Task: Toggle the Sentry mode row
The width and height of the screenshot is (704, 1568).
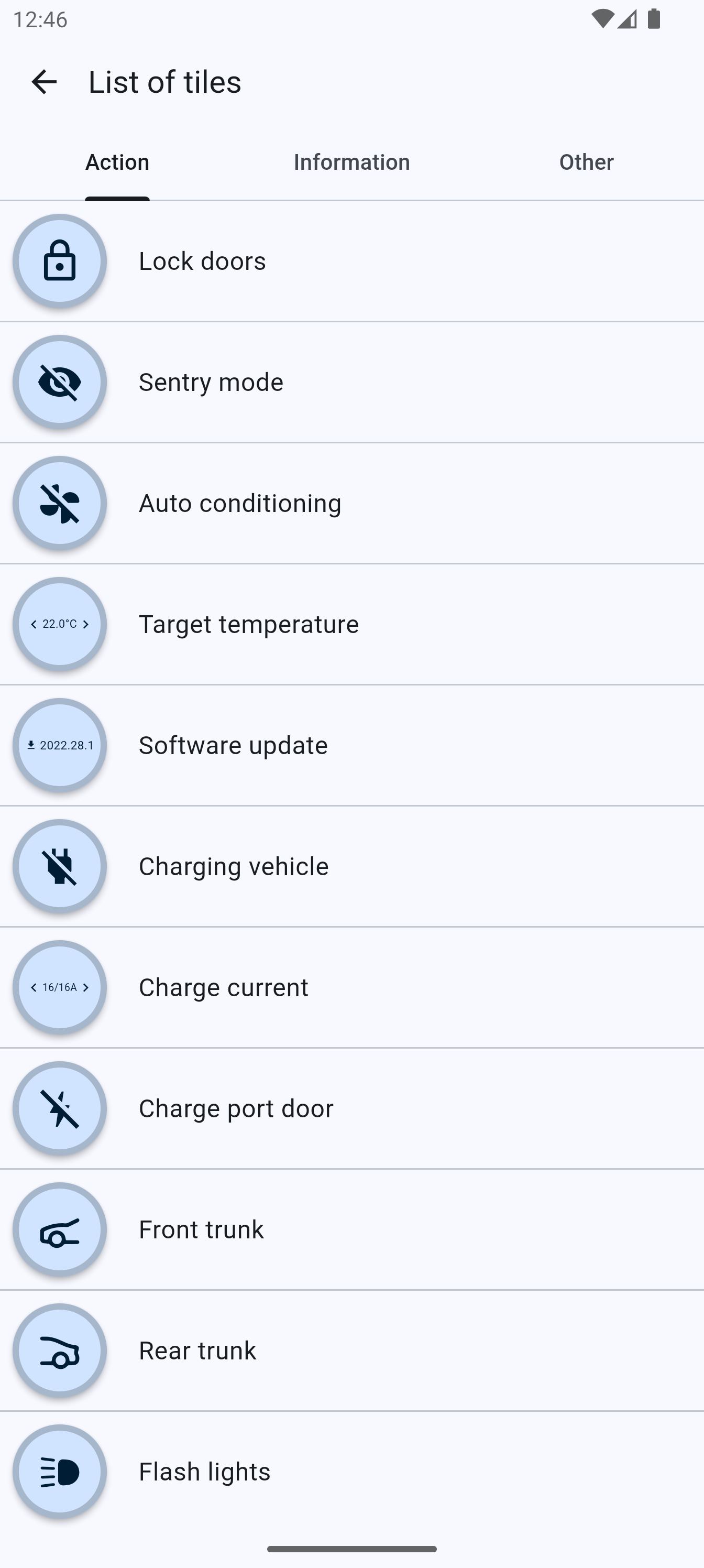Action: pos(351,382)
